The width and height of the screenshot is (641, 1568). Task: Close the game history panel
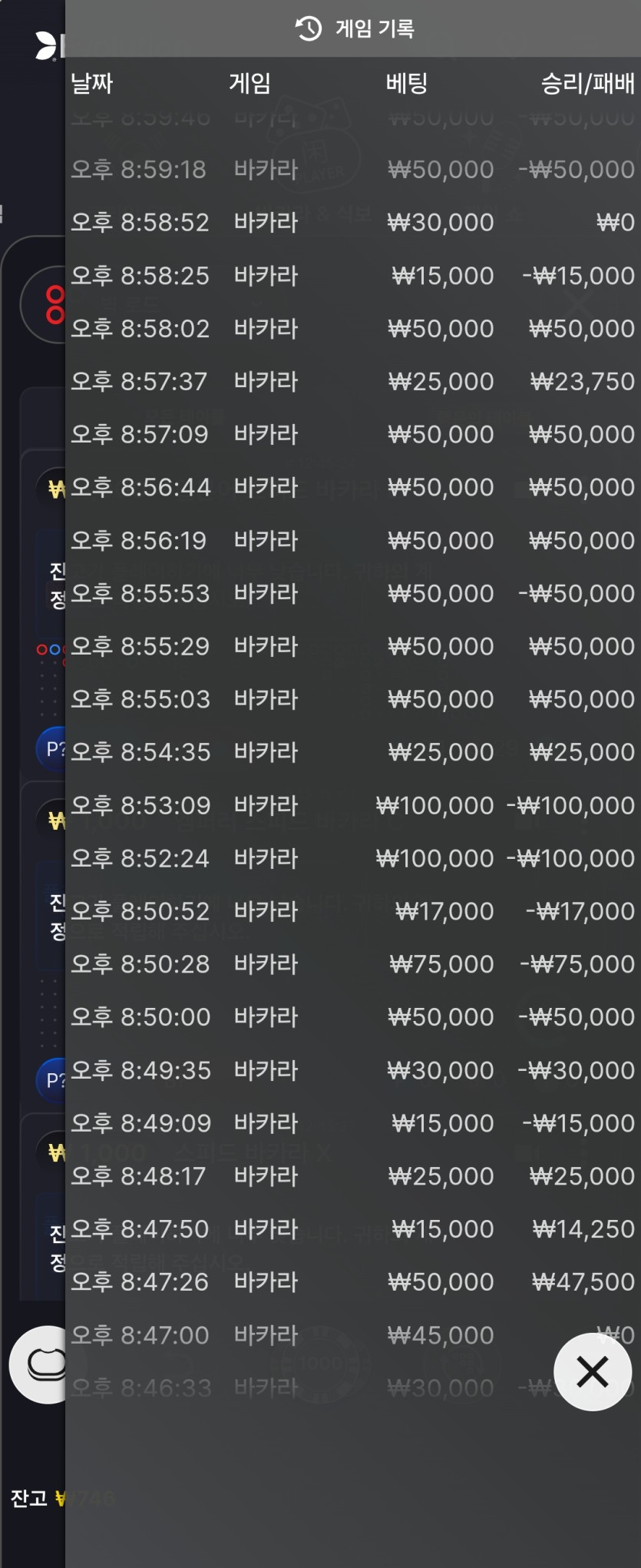[592, 1371]
